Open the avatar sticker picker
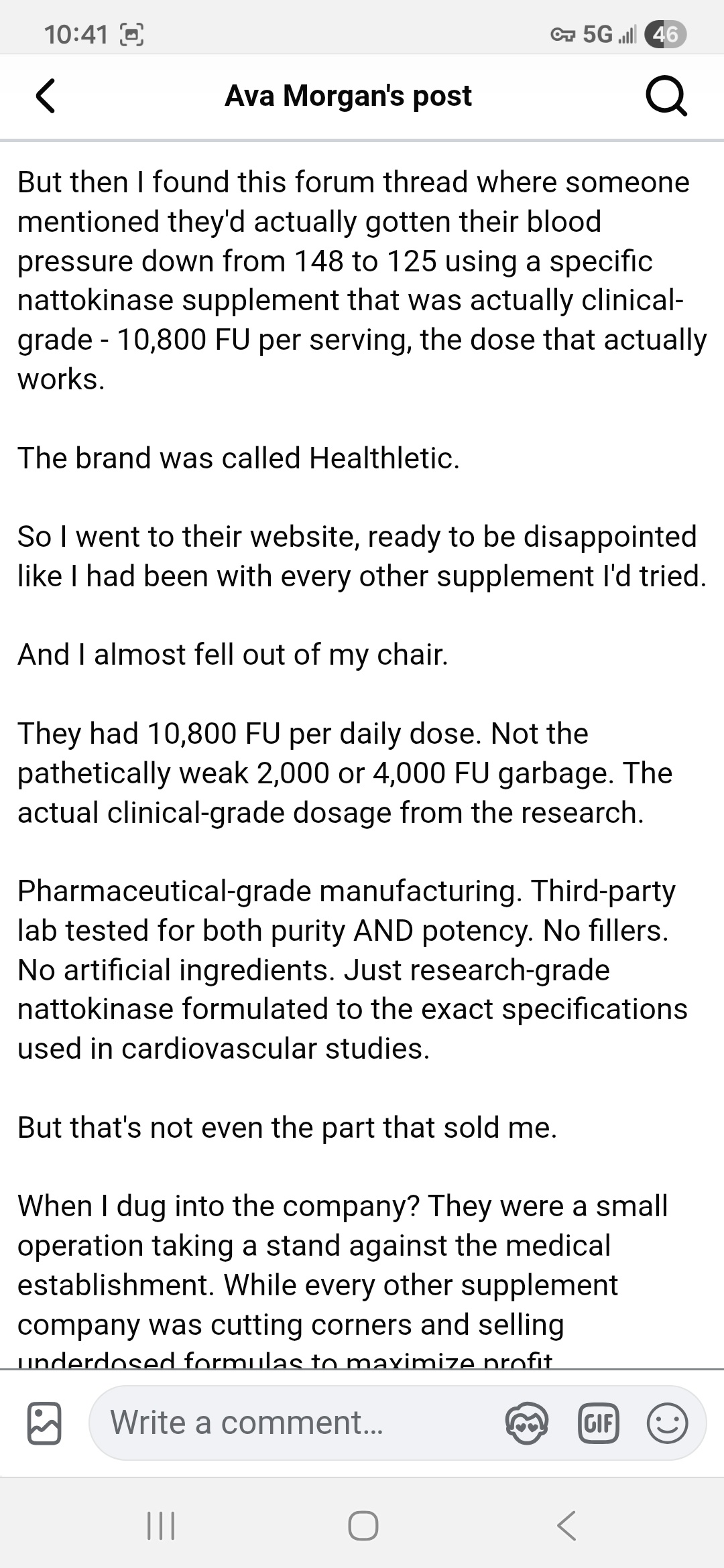This screenshot has height=1568, width=724. pos(527,1423)
